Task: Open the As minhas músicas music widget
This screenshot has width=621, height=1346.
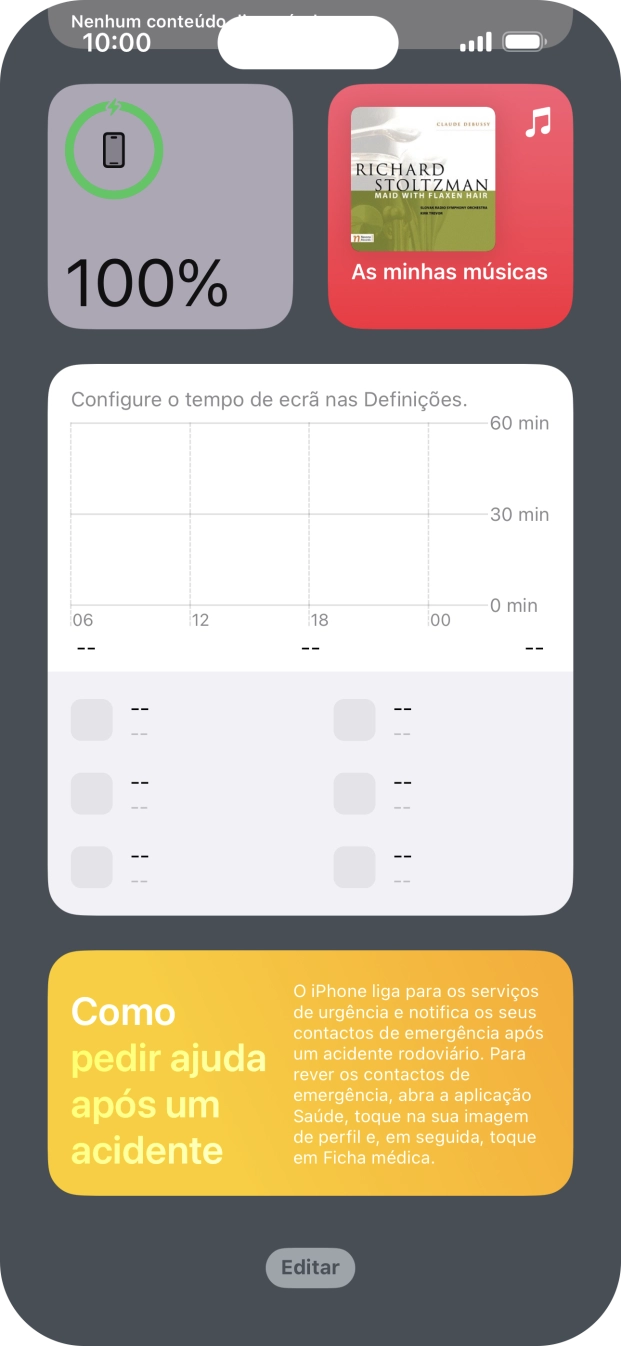Action: pos(451,207)
